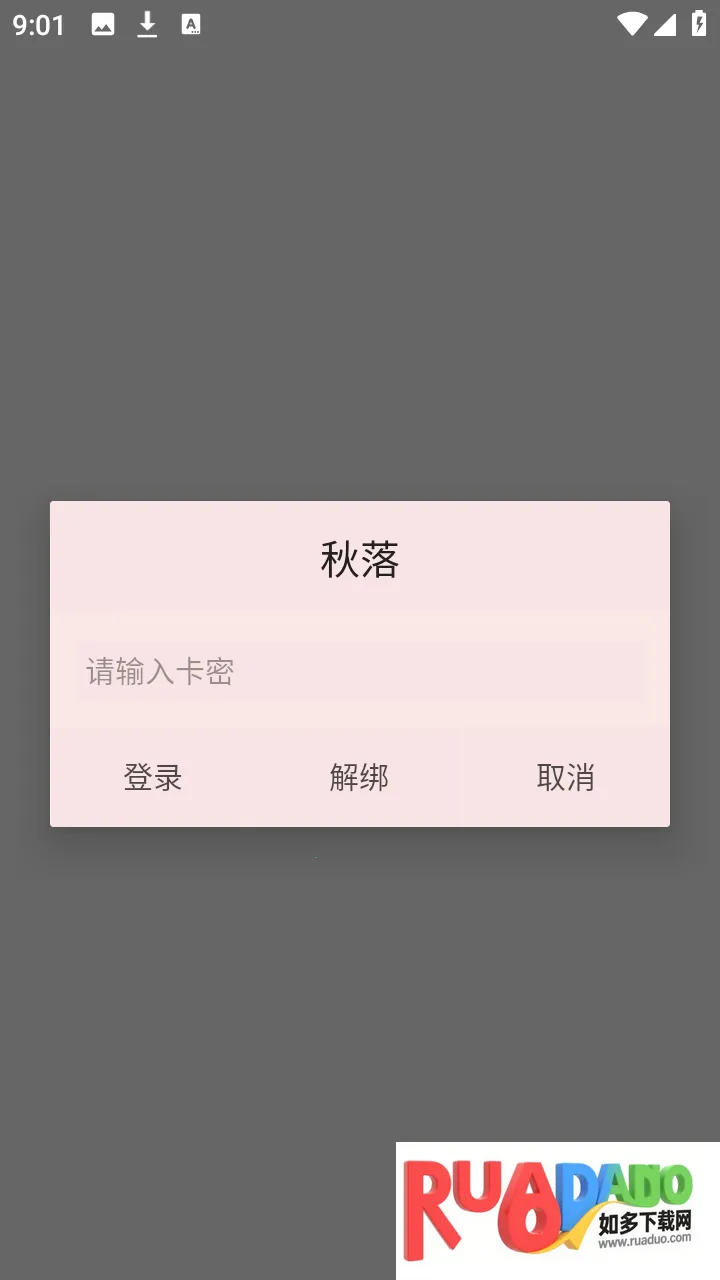Tap the 登录 button

click(153, 777)
